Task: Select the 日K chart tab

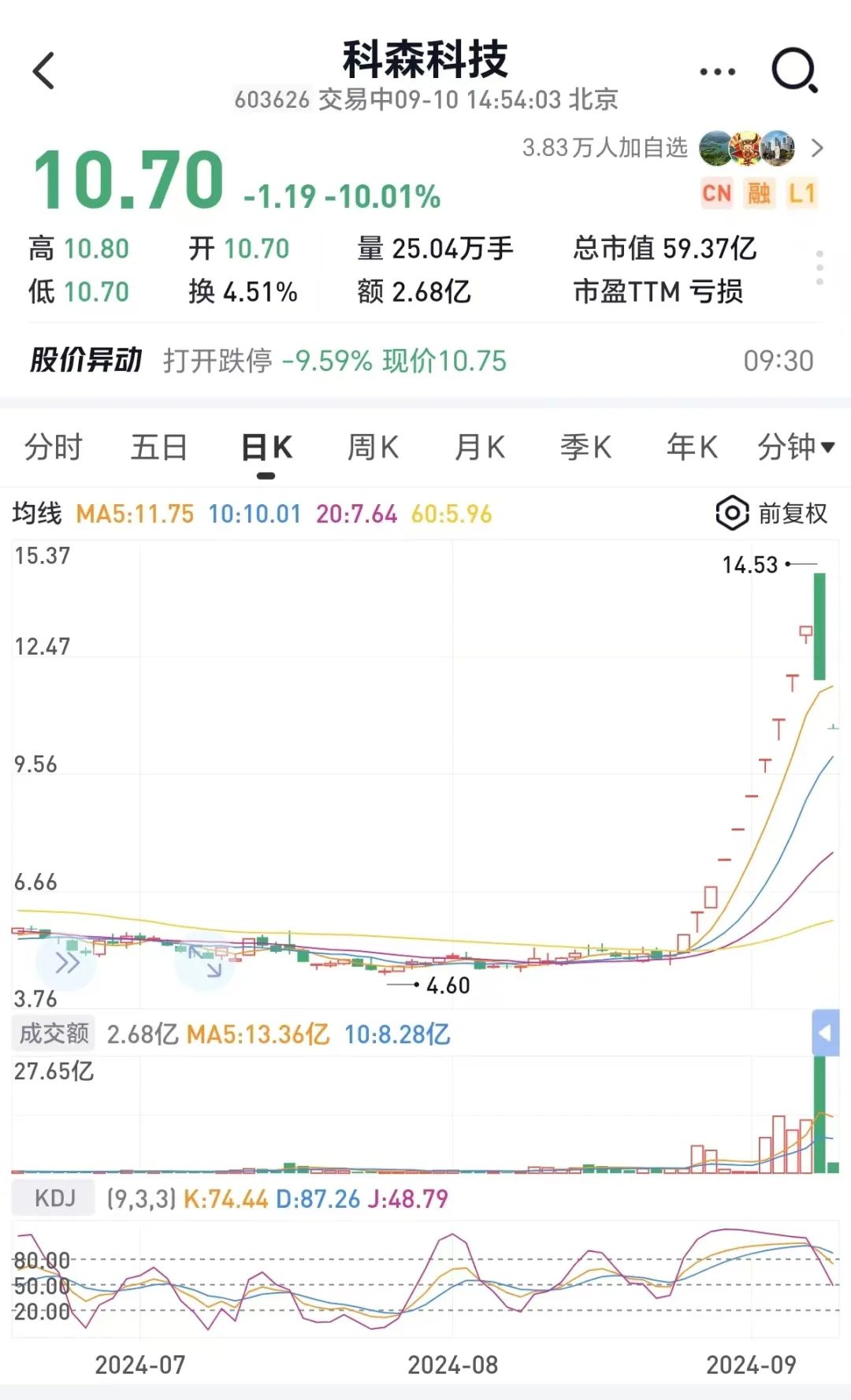Action: pyautogui.click(x=266, y=447)
